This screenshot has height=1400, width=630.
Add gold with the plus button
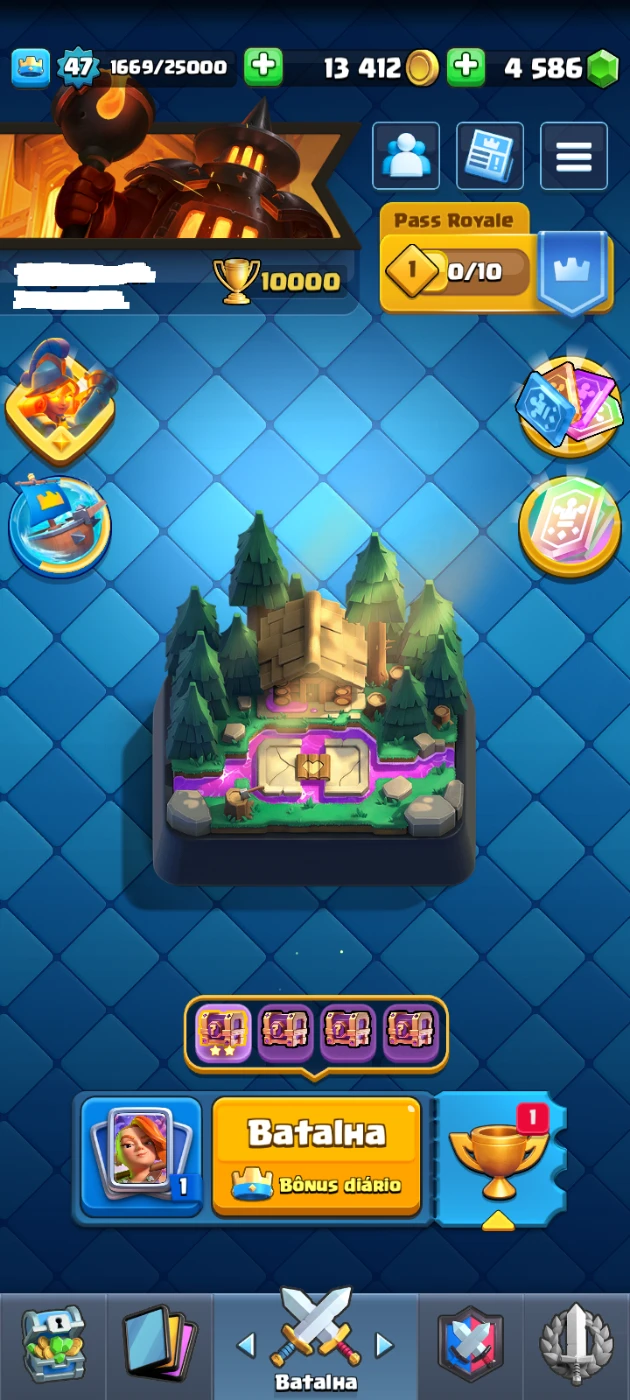tap(263, 67)
